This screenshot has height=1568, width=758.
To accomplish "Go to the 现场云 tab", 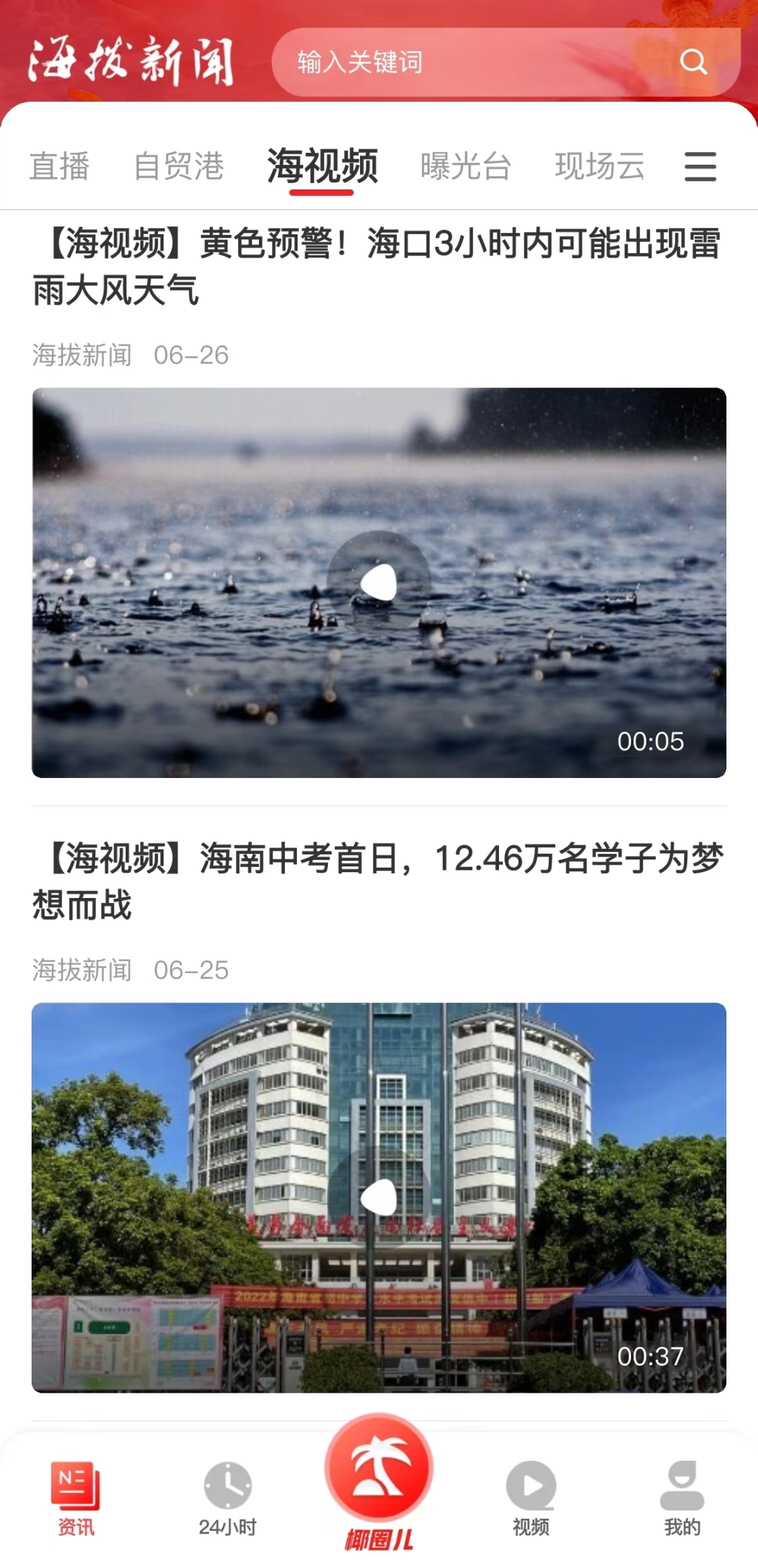I will (x=599, y=167).
